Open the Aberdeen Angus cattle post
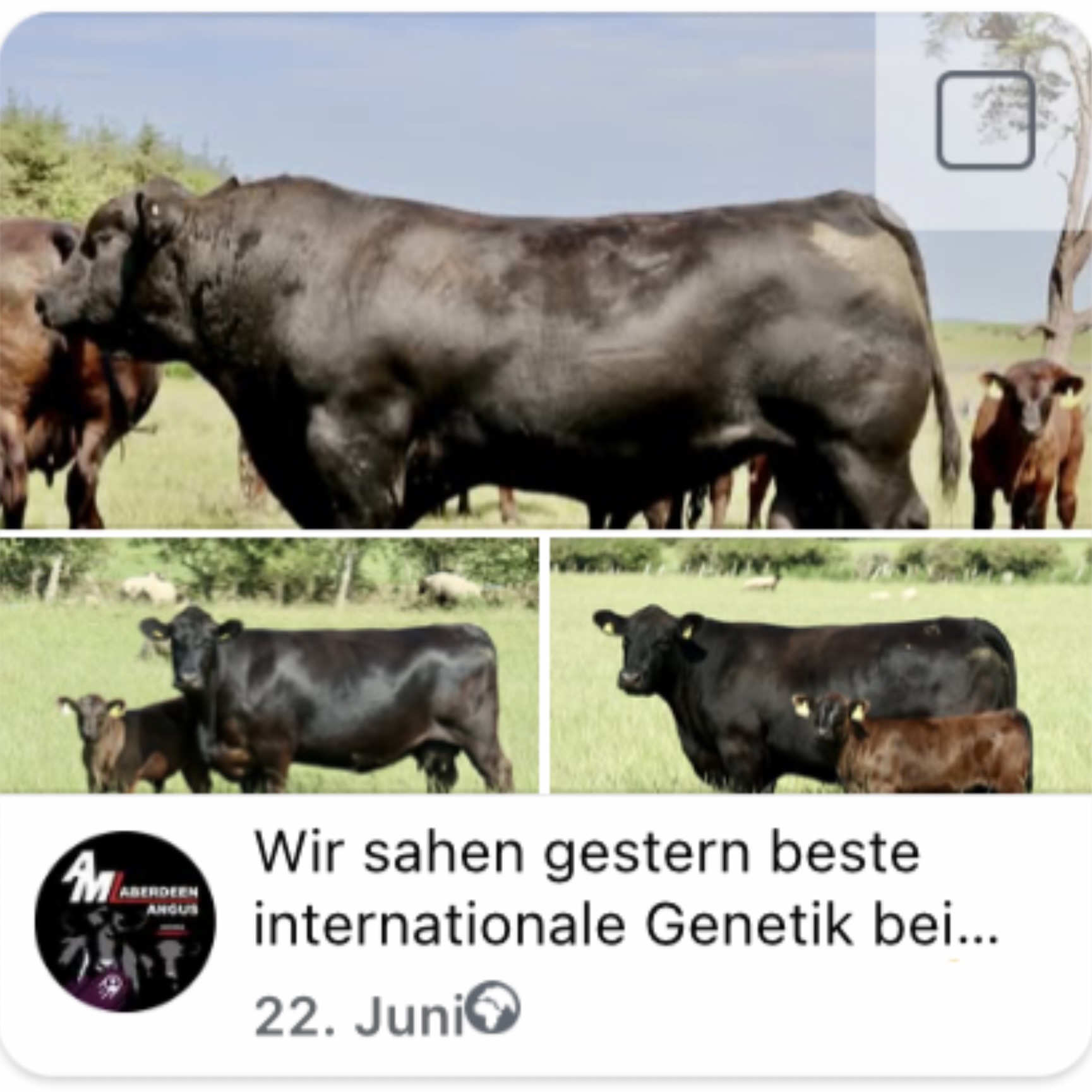 point(625,890)
